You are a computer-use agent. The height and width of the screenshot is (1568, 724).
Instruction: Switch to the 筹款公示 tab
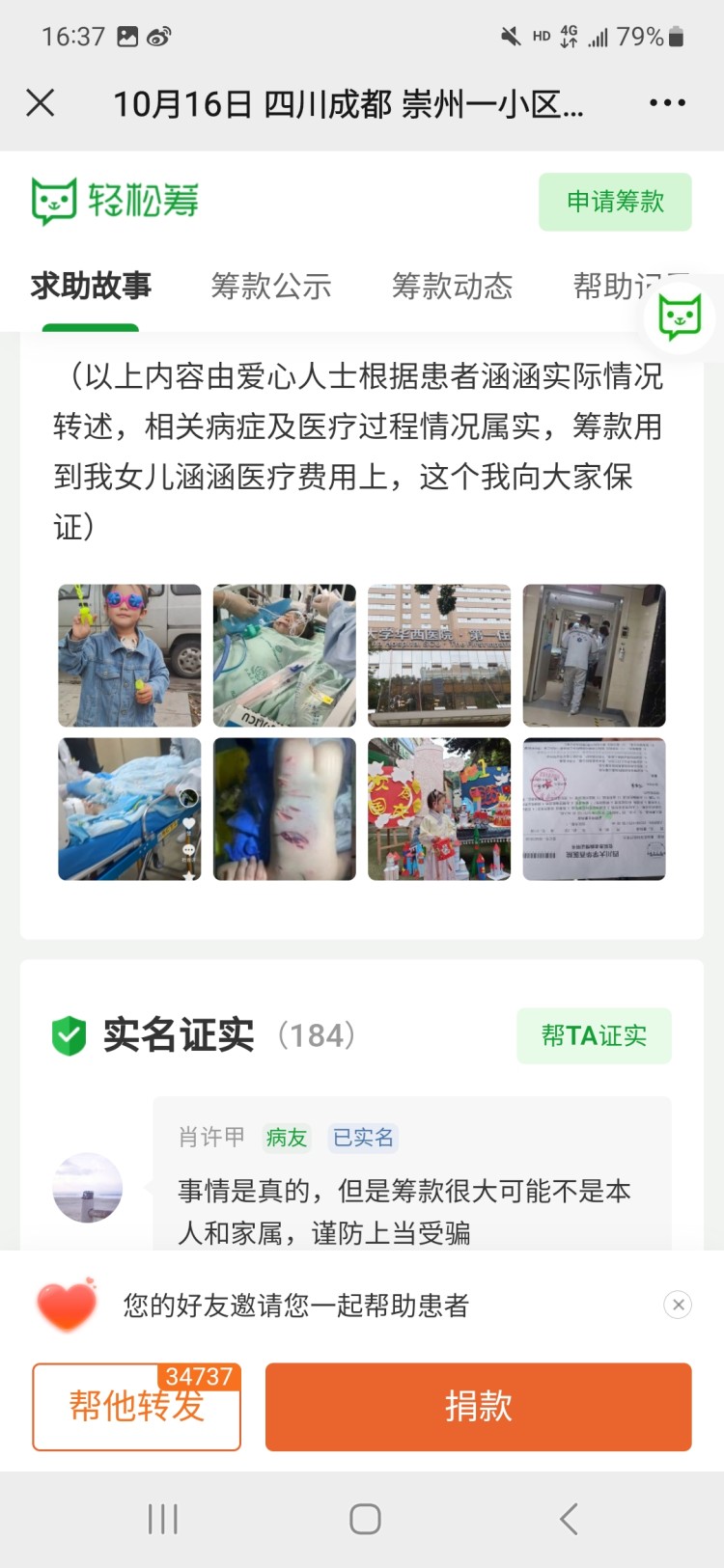click(271, 286)
